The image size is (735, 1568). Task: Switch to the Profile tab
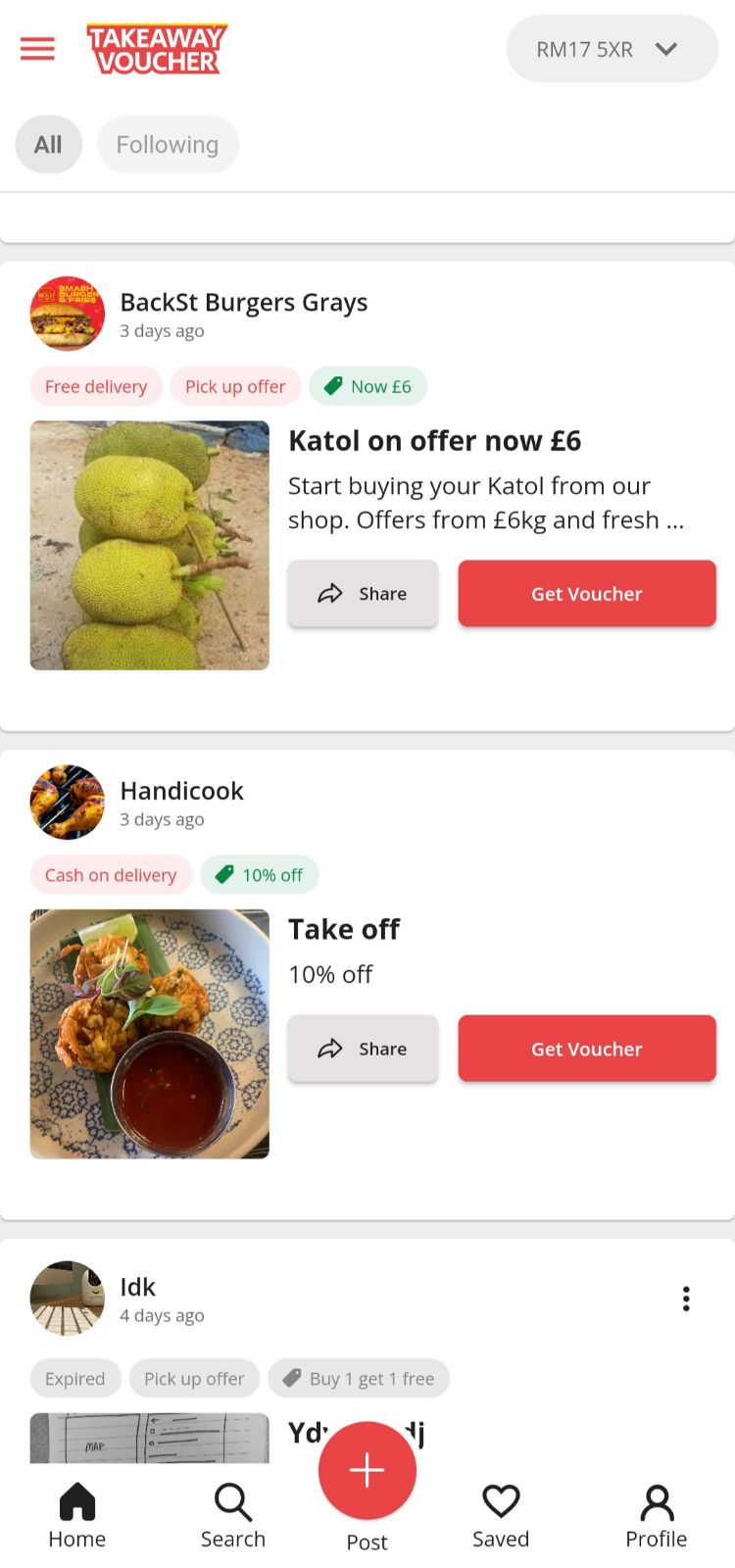tap(656, 1515)
